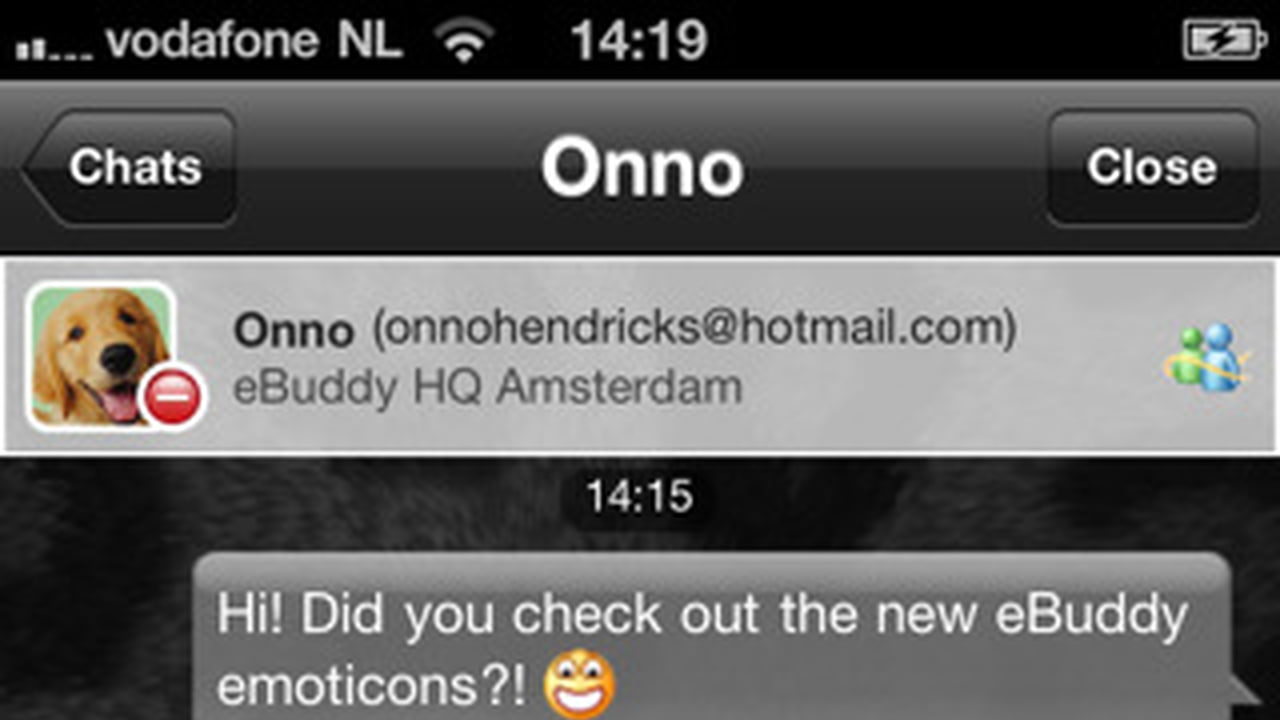The height and width of the screenshot is (720, 1280).
Task: Open Onno's contact info banner
Action: 640,357
